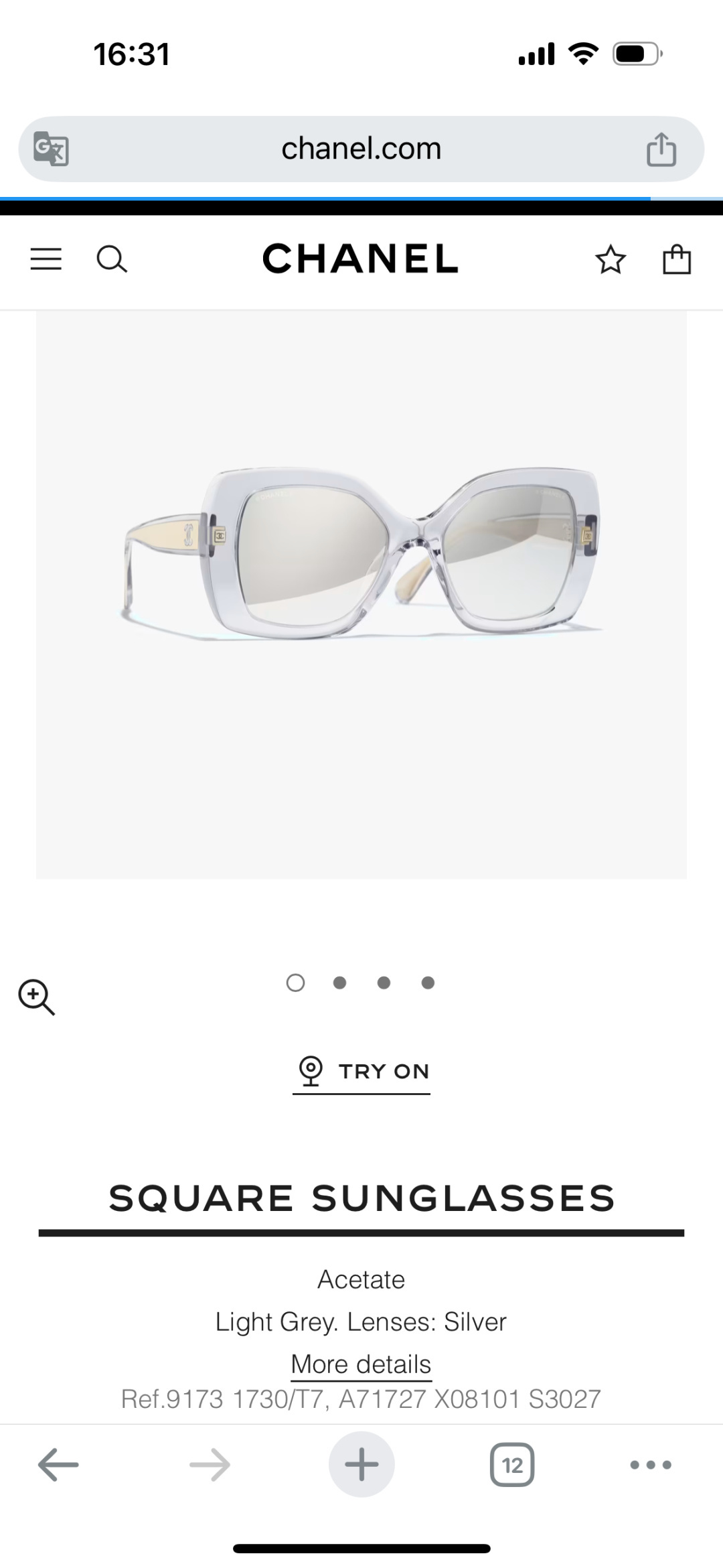Open the shopping bag
The width and height of the screenshot is (723, 1568).
pos(677,259)
